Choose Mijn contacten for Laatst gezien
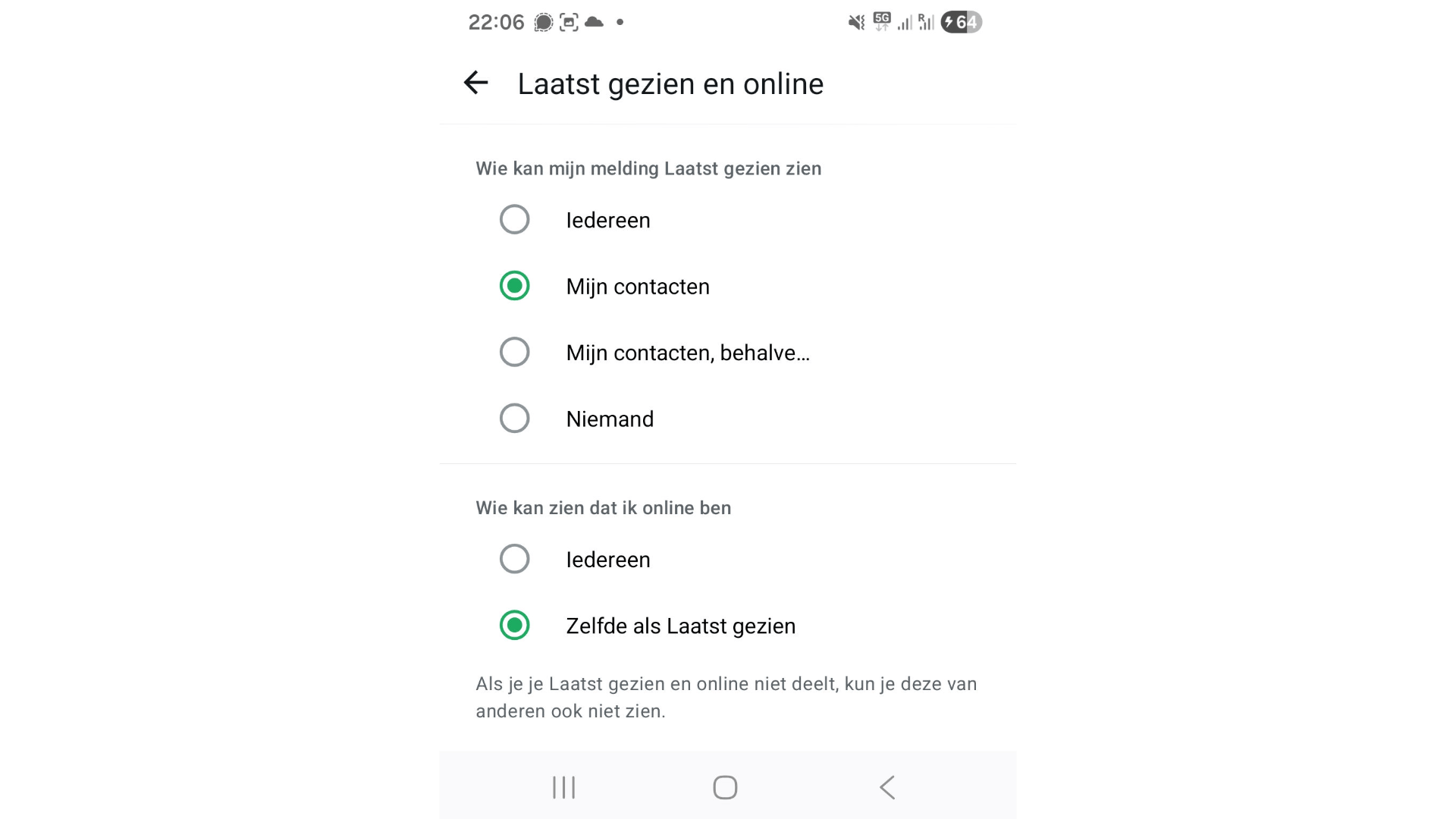The image size is (1456, 819). (514, 286)
